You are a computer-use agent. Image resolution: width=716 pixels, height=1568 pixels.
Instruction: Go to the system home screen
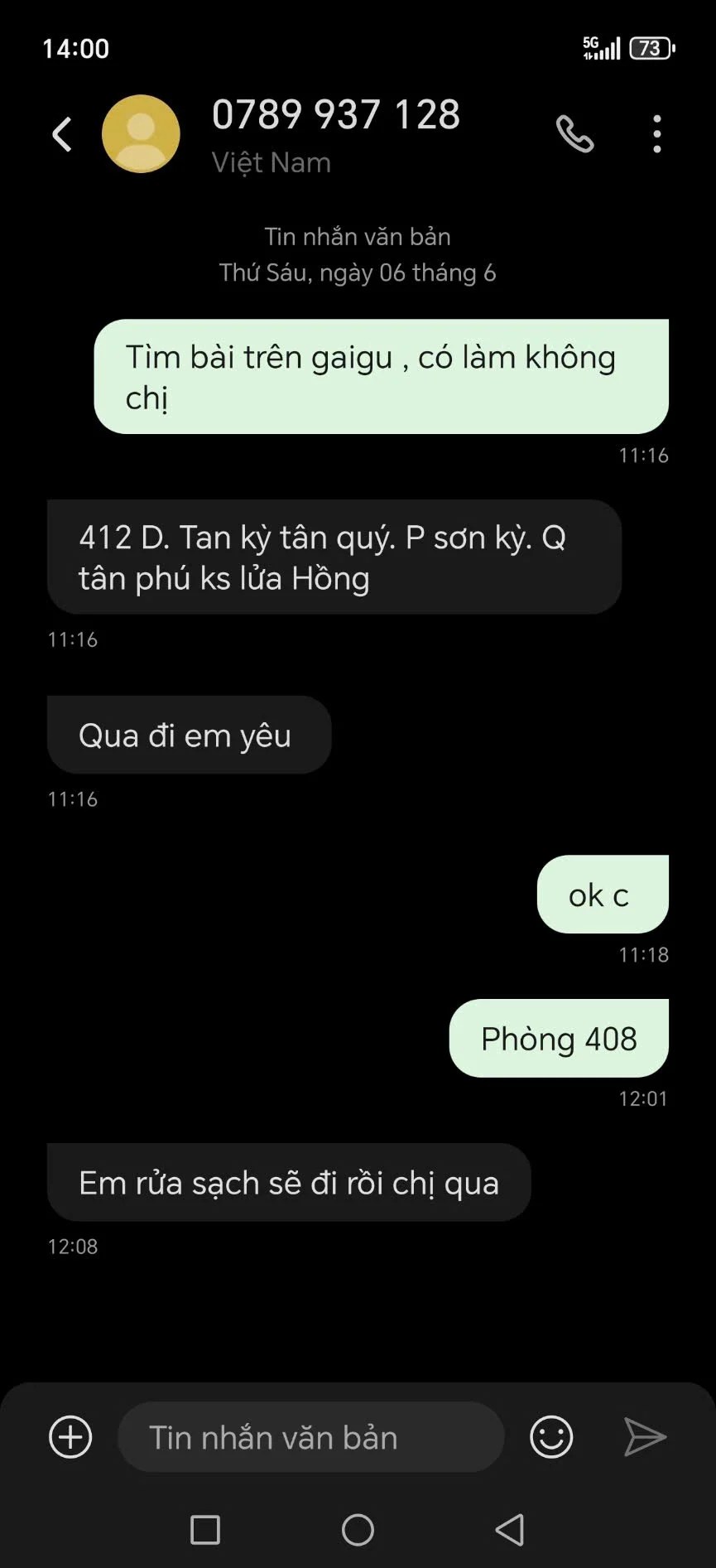pos(358,1530)
